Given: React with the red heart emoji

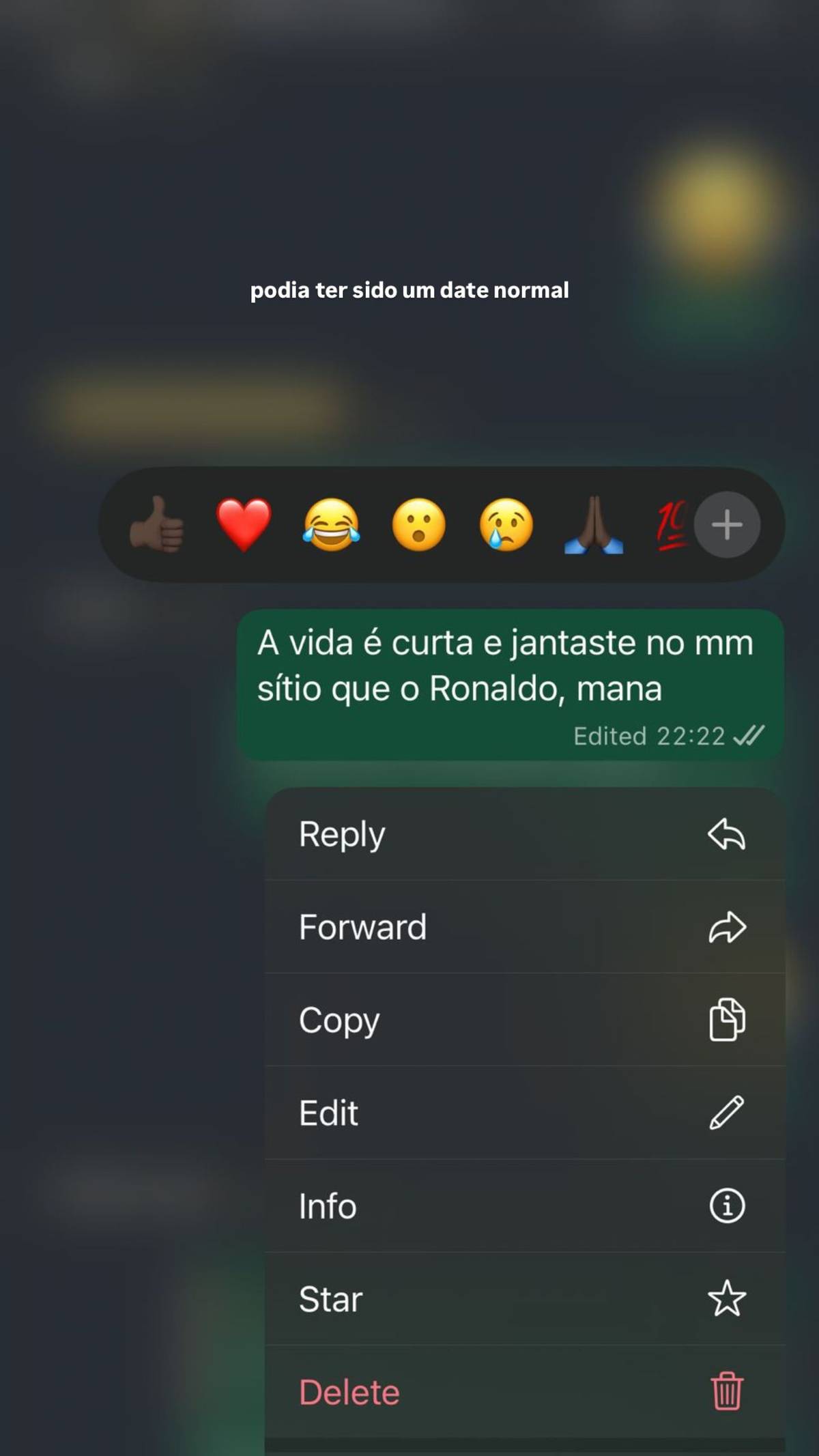Looking at the screenshot, I should pyautogui.click(x=244, y=524).
